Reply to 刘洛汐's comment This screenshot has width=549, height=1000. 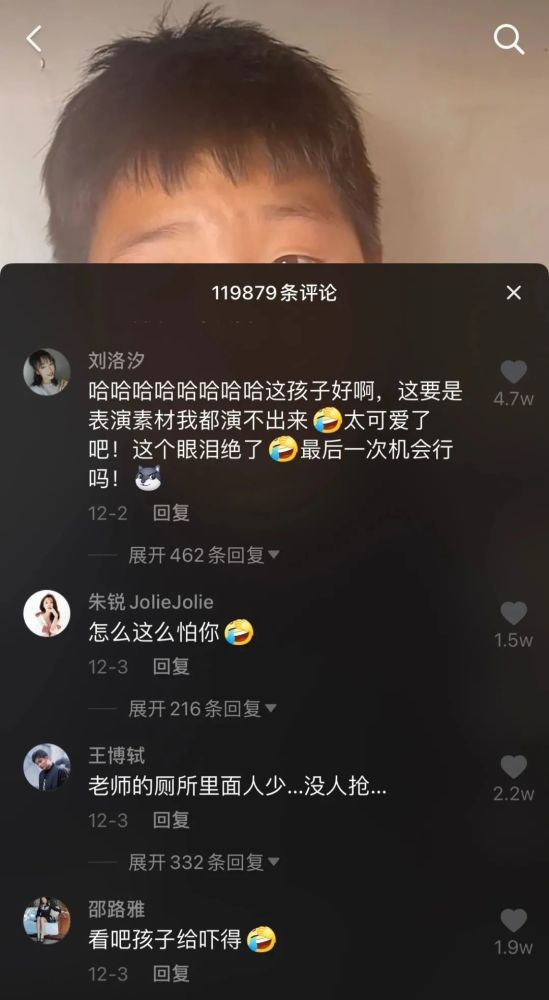[171, 513]
